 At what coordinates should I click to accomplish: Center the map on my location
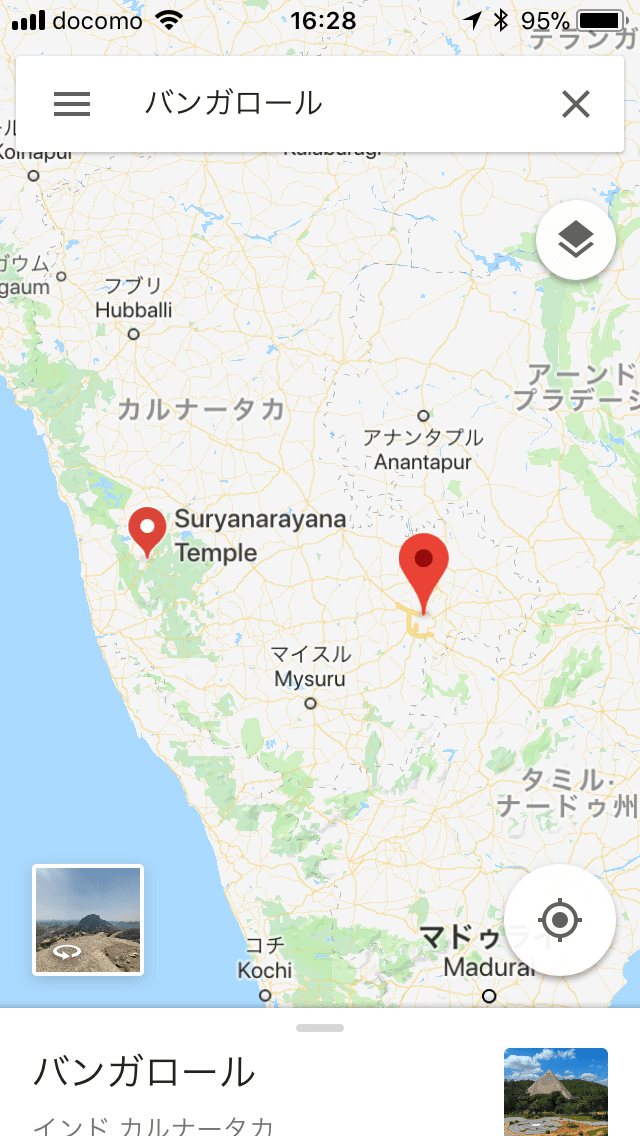[559, 919]
